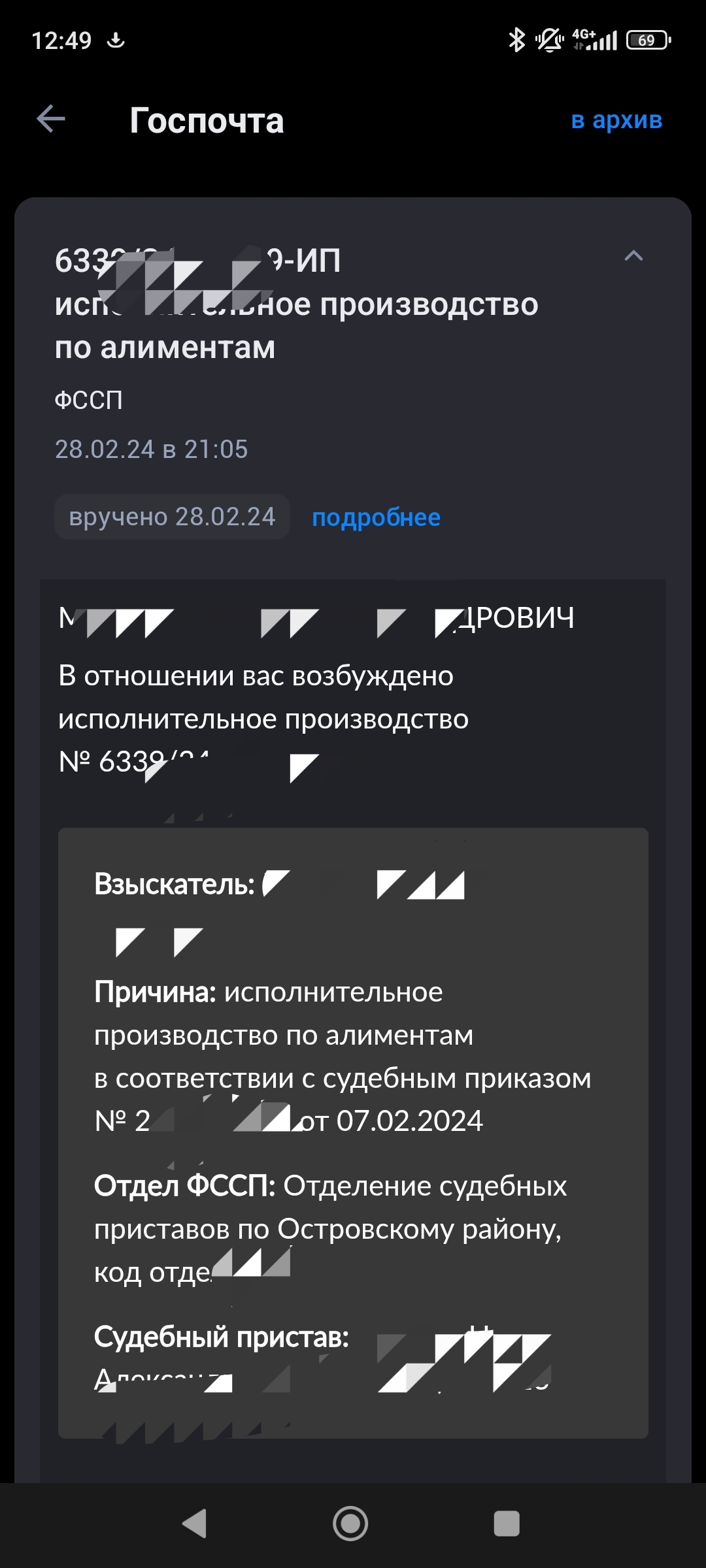Open the recent apps square button
This screenshot has height=1568, width=706.
[x=507, y=1524]
